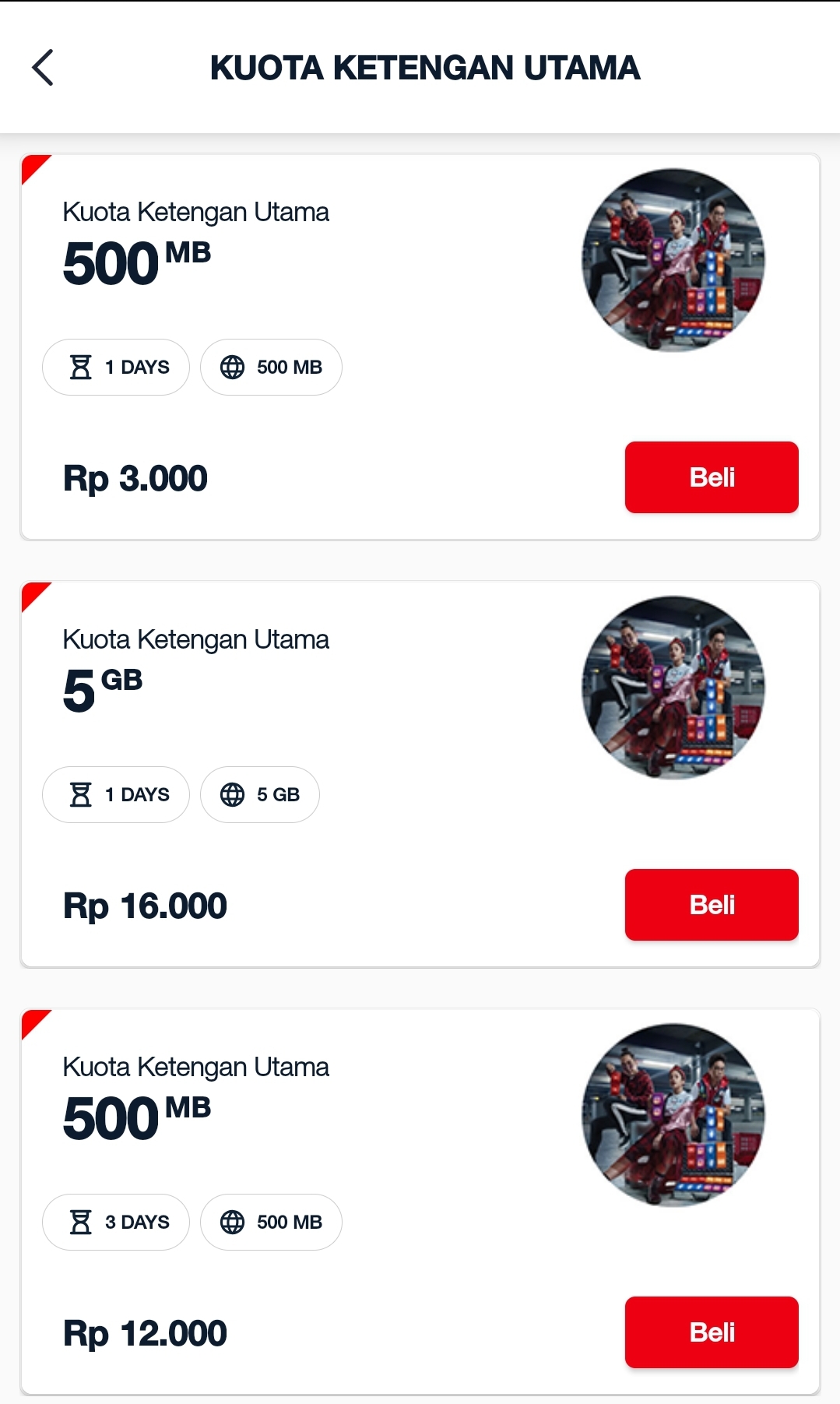Expand the first Kuota Ketengan Utama card
The width and height of the screenshot is (840, 1404).
[420, 311]
